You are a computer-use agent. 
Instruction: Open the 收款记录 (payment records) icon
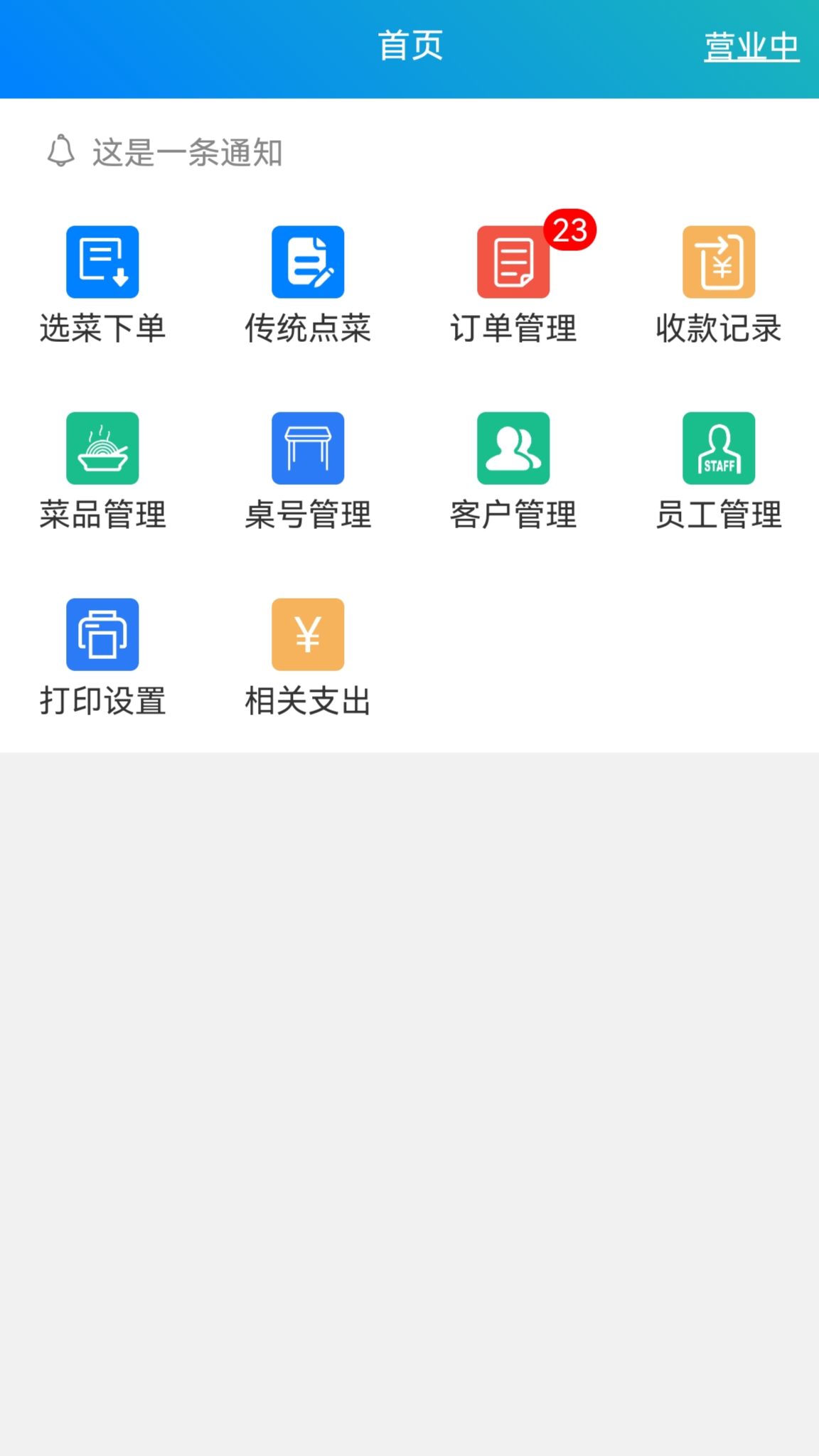pyautogui.click(x=718, y=261)
